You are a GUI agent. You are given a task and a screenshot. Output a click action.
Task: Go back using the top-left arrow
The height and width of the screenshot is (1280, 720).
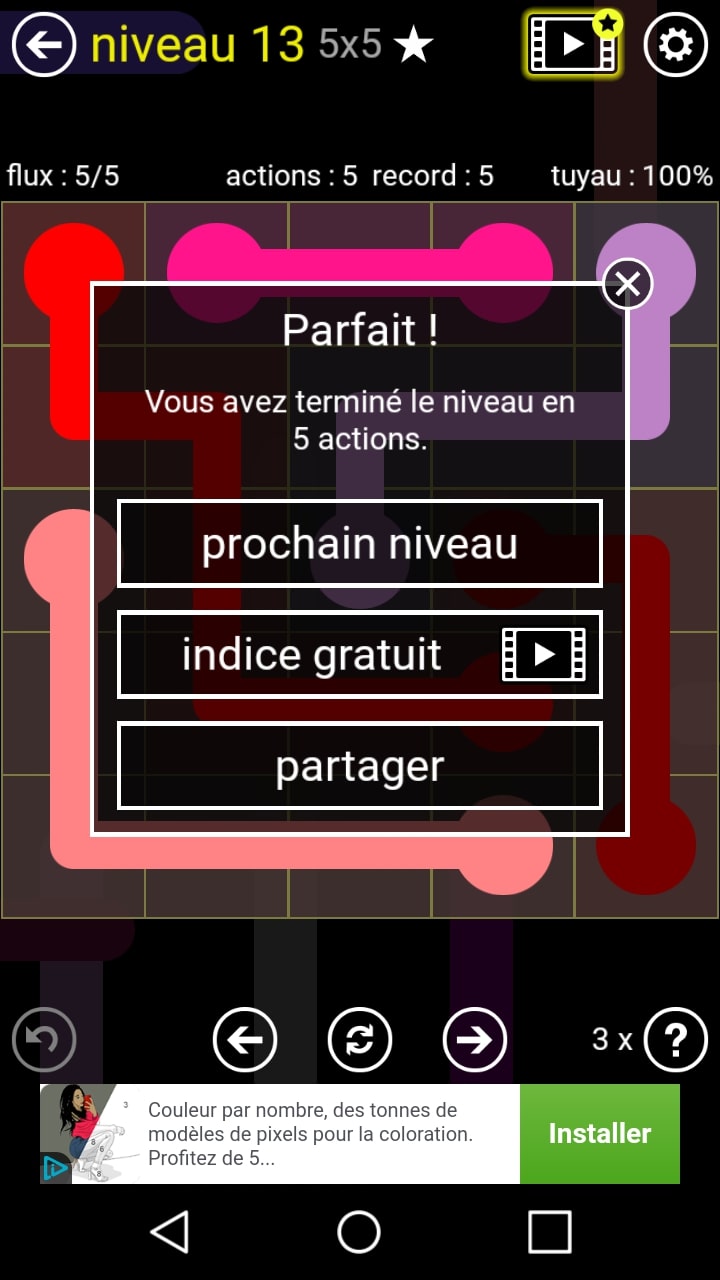point(44,45)
